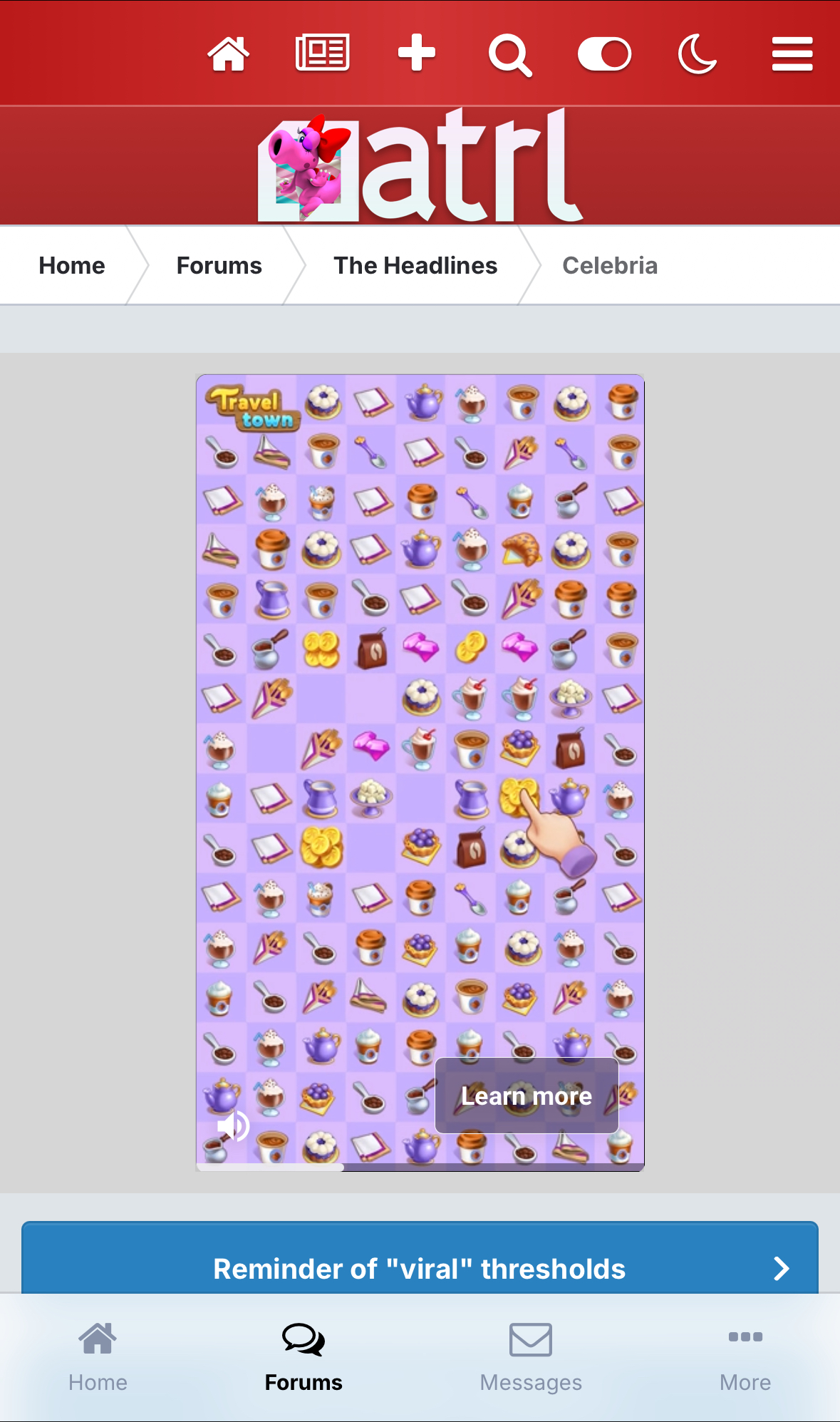Enable night mode with the moon icon
Viewport: 840px width, 1422px height.
697,54
